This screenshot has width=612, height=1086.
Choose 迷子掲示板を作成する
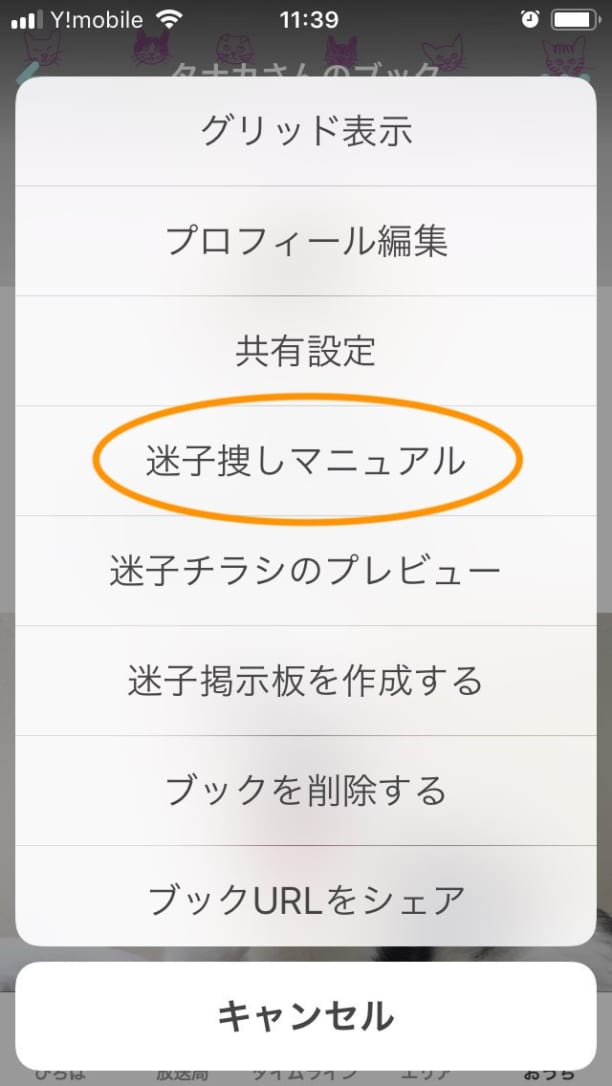[x=306, y=681]
